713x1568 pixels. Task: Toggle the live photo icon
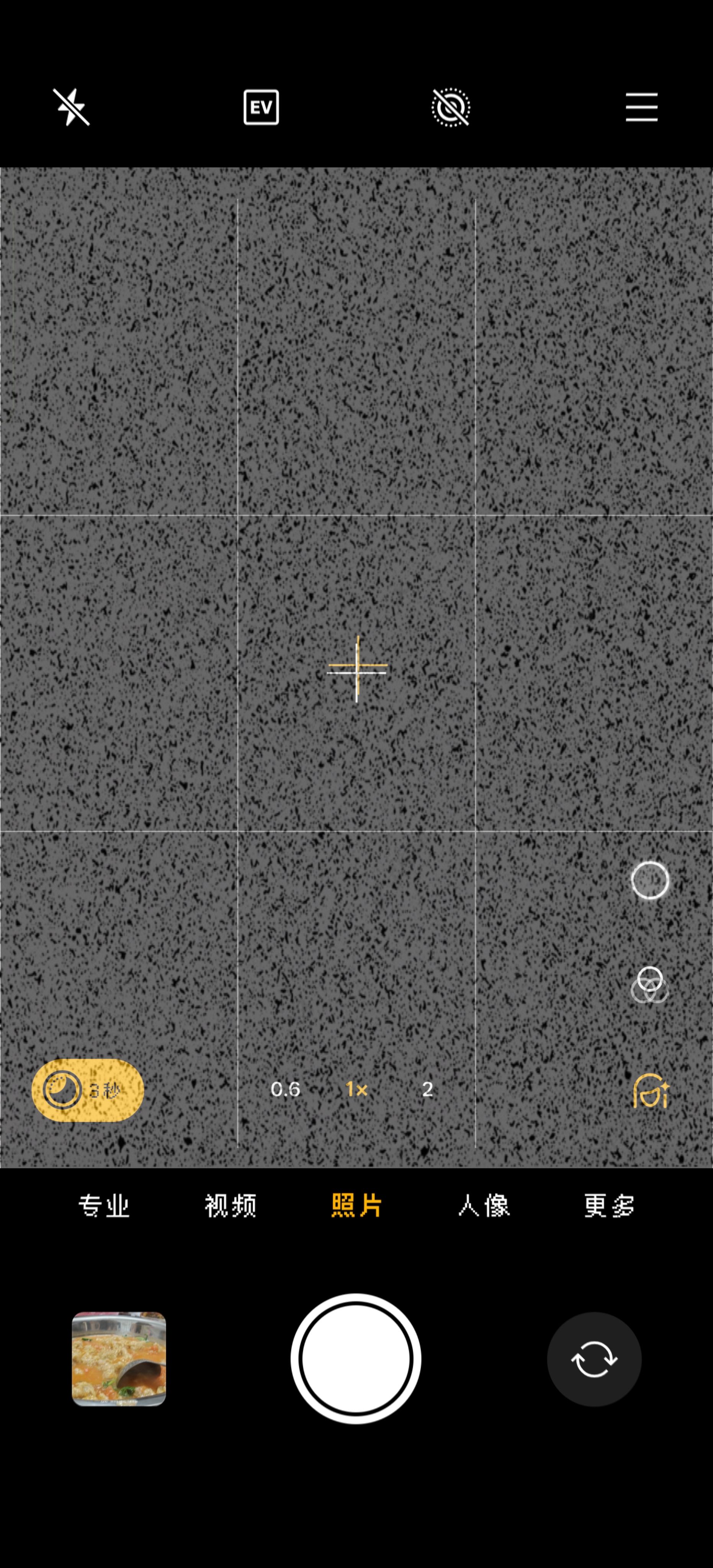451,107
